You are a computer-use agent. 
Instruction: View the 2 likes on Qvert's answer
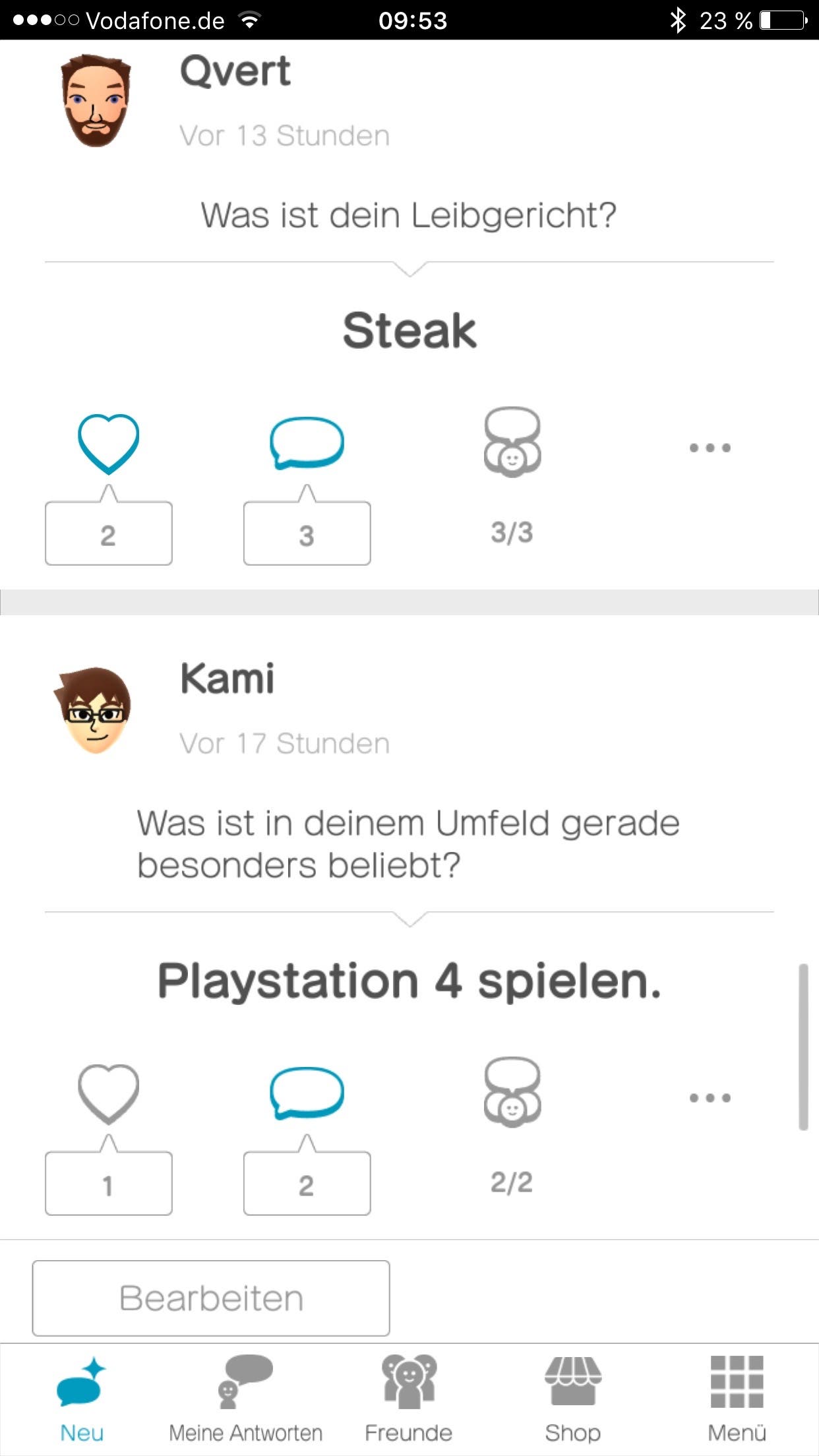109,533
